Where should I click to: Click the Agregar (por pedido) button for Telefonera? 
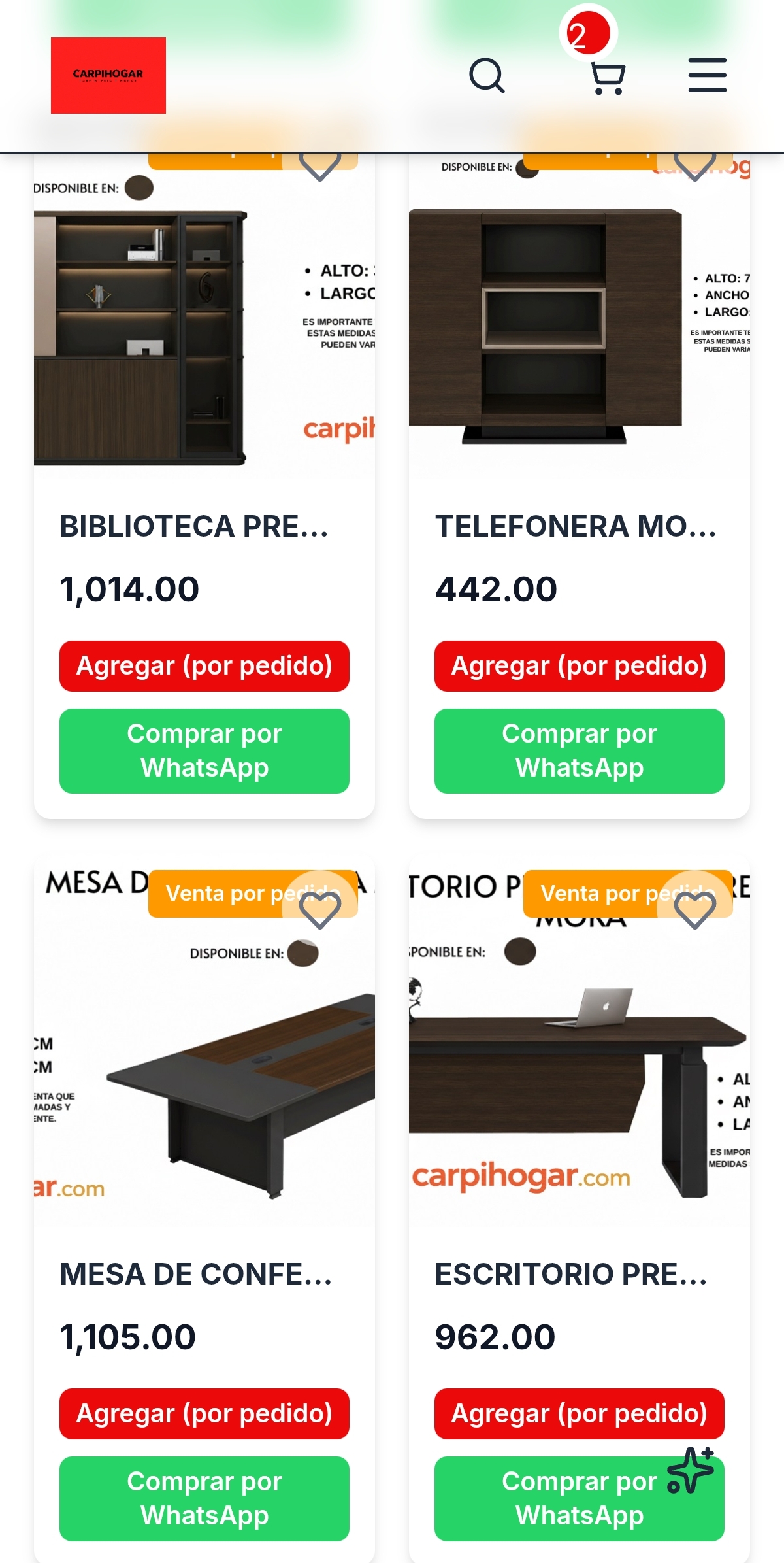[x=578, y=666]
